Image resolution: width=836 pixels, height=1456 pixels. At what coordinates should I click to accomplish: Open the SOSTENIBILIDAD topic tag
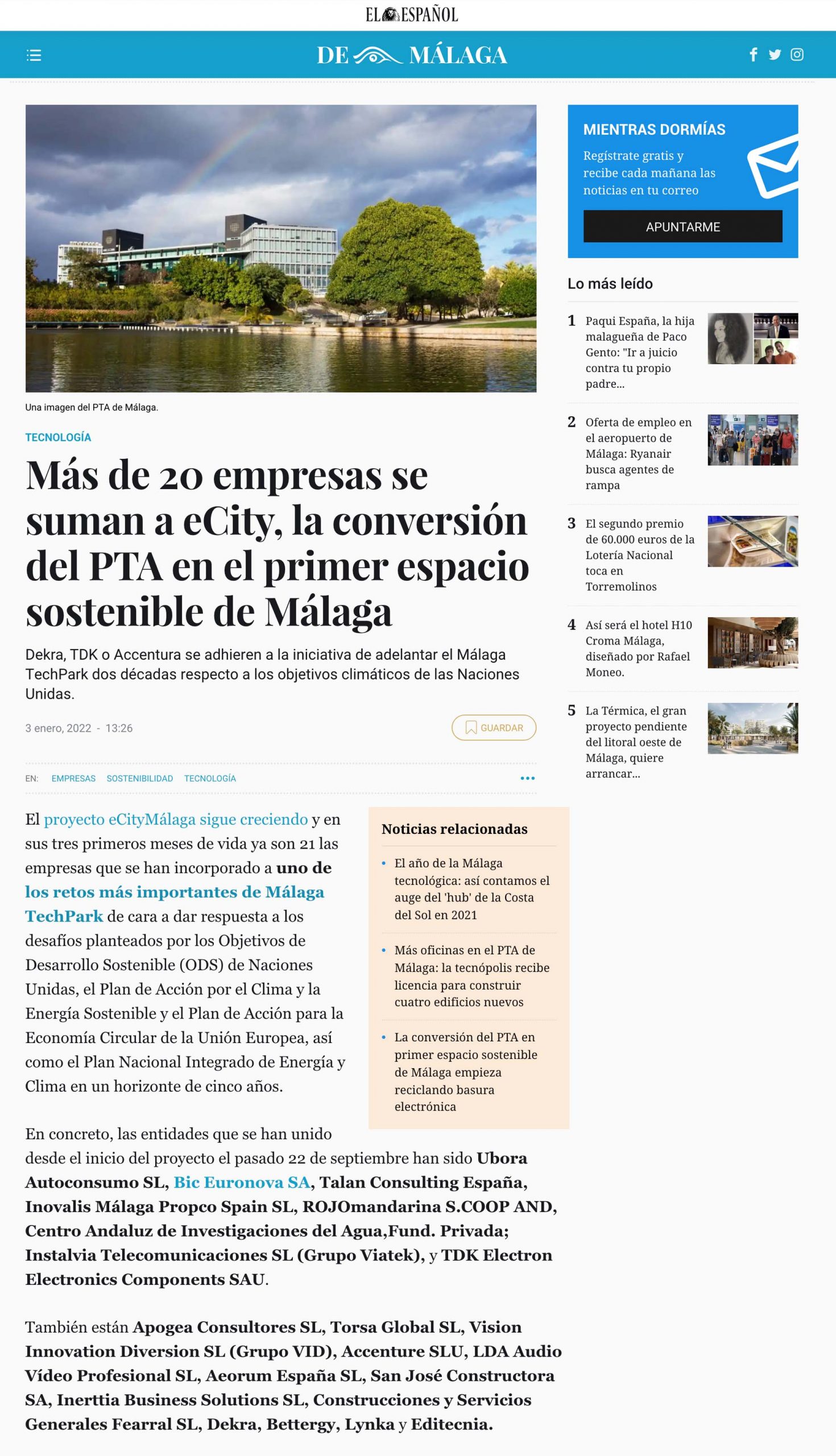(x=139, y=779)
